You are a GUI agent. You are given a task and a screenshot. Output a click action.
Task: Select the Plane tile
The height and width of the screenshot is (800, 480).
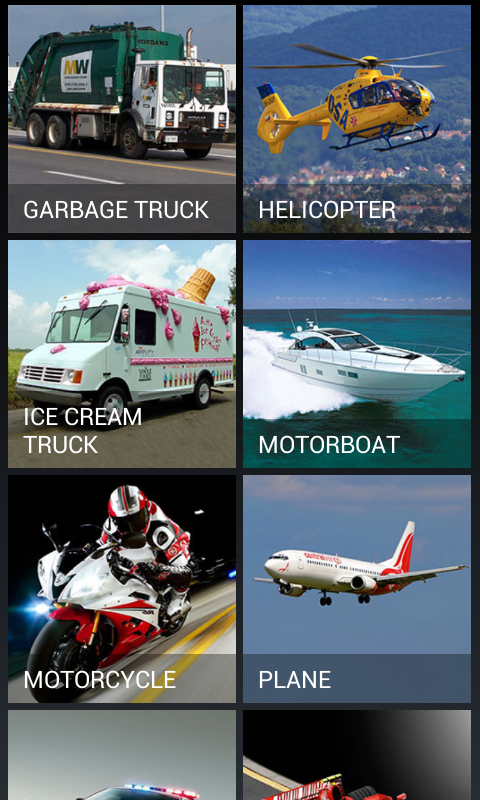(x=357, y=589)
